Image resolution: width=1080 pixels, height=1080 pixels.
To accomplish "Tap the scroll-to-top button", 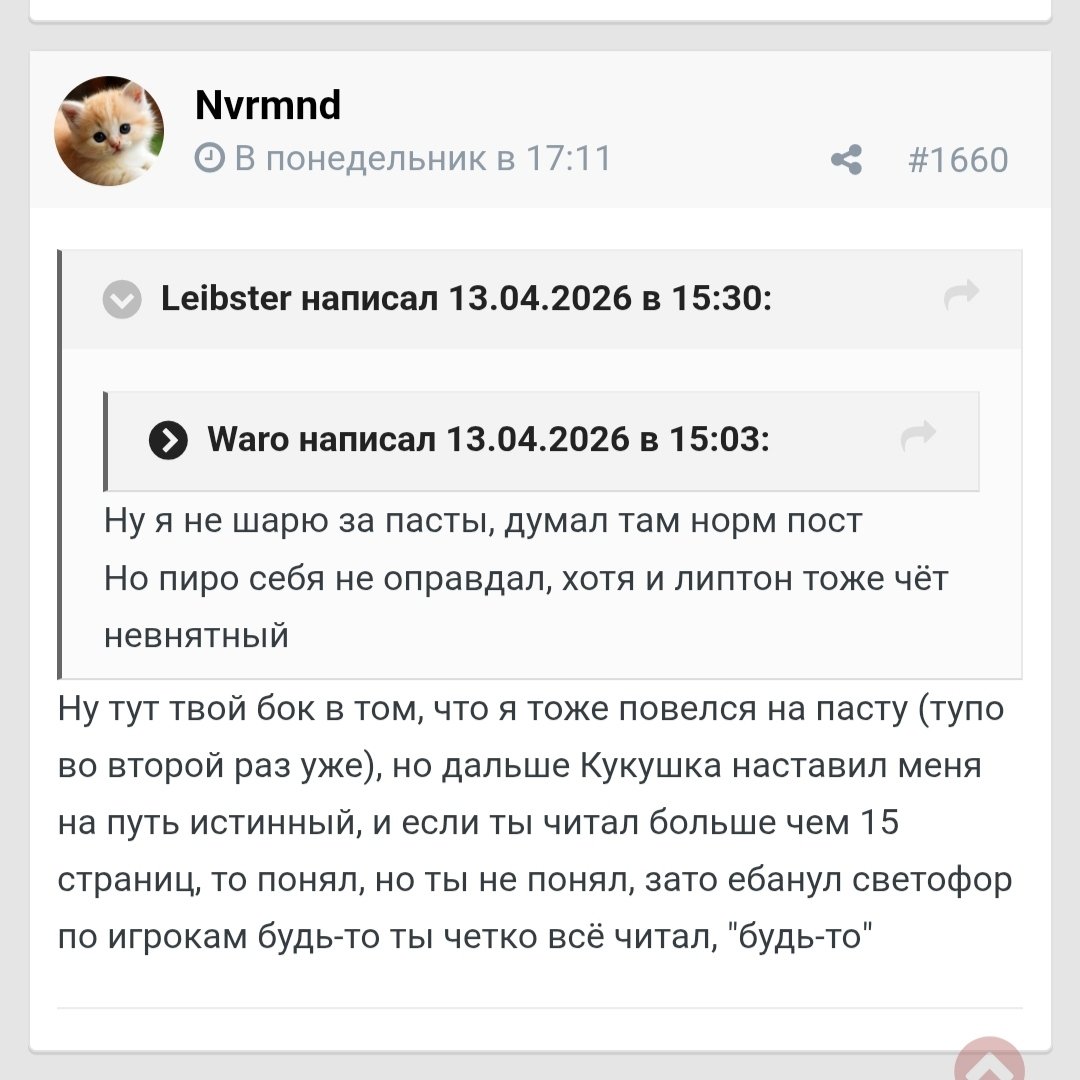I will tap(988, 1062).
